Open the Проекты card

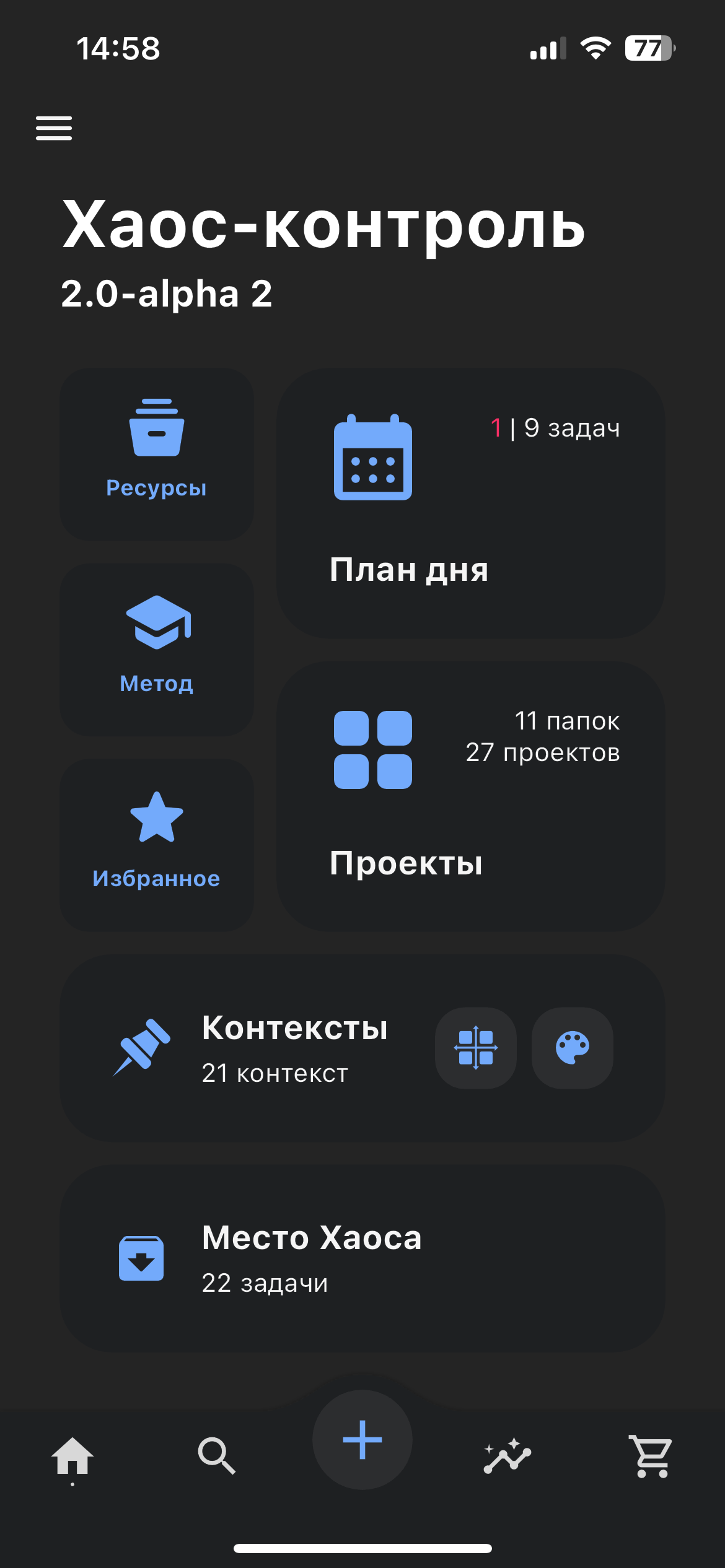coord(470,796)
